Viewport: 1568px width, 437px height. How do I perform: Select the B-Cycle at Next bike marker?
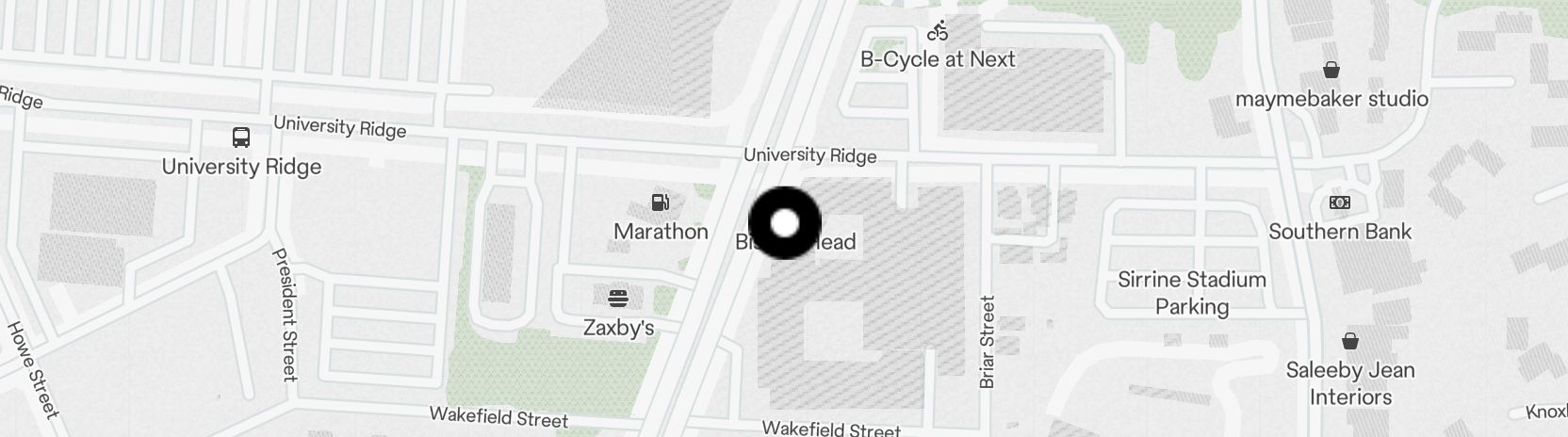point(938,31)
